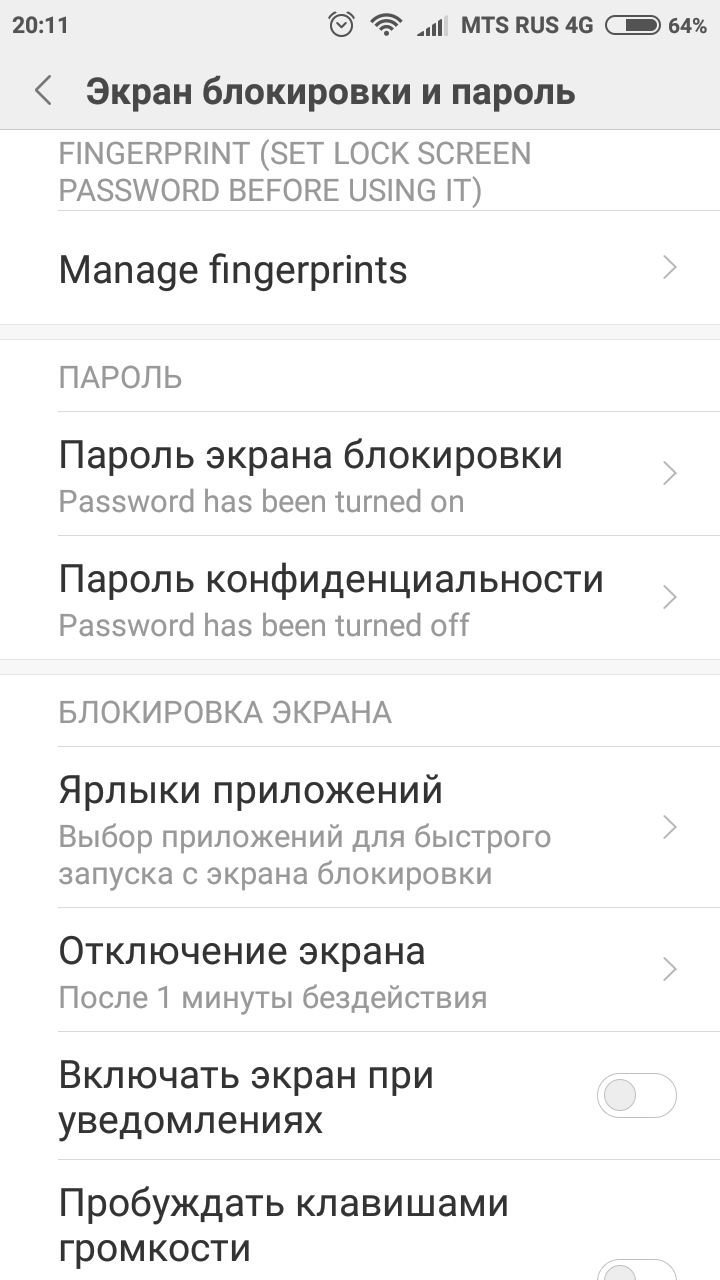Enable Включать экран при уведомлениях
The width and height of the screenshot is (720, 1280).
[636, 1095]
